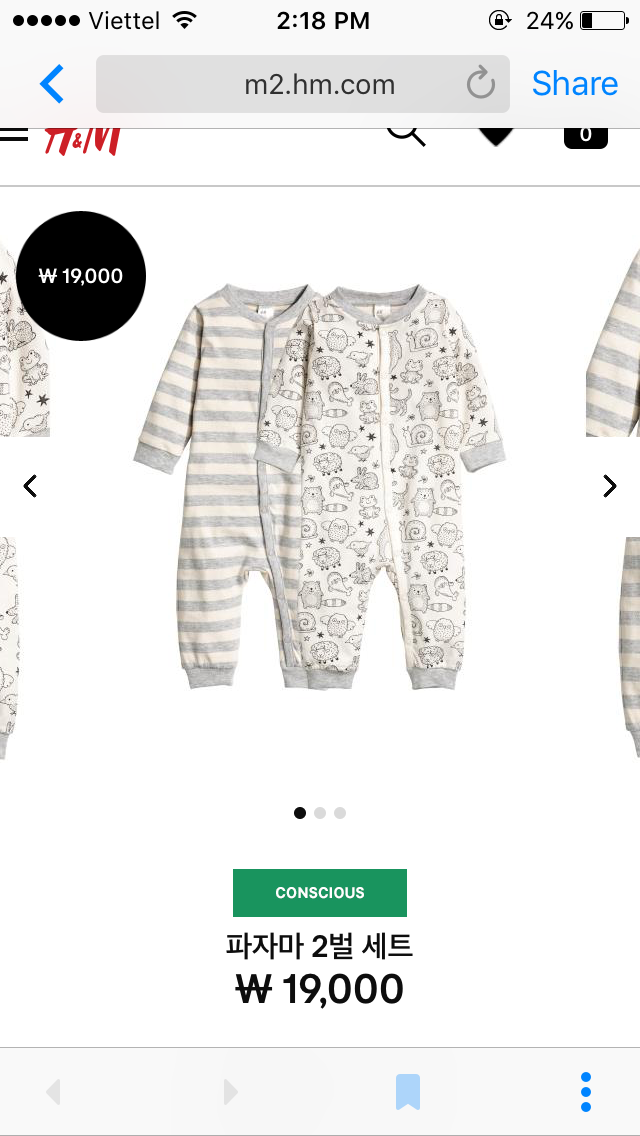The height and width of the screenshot is (1136, 640).
Task: Open the browser's three-dot menu
Action: (586, 1091)
